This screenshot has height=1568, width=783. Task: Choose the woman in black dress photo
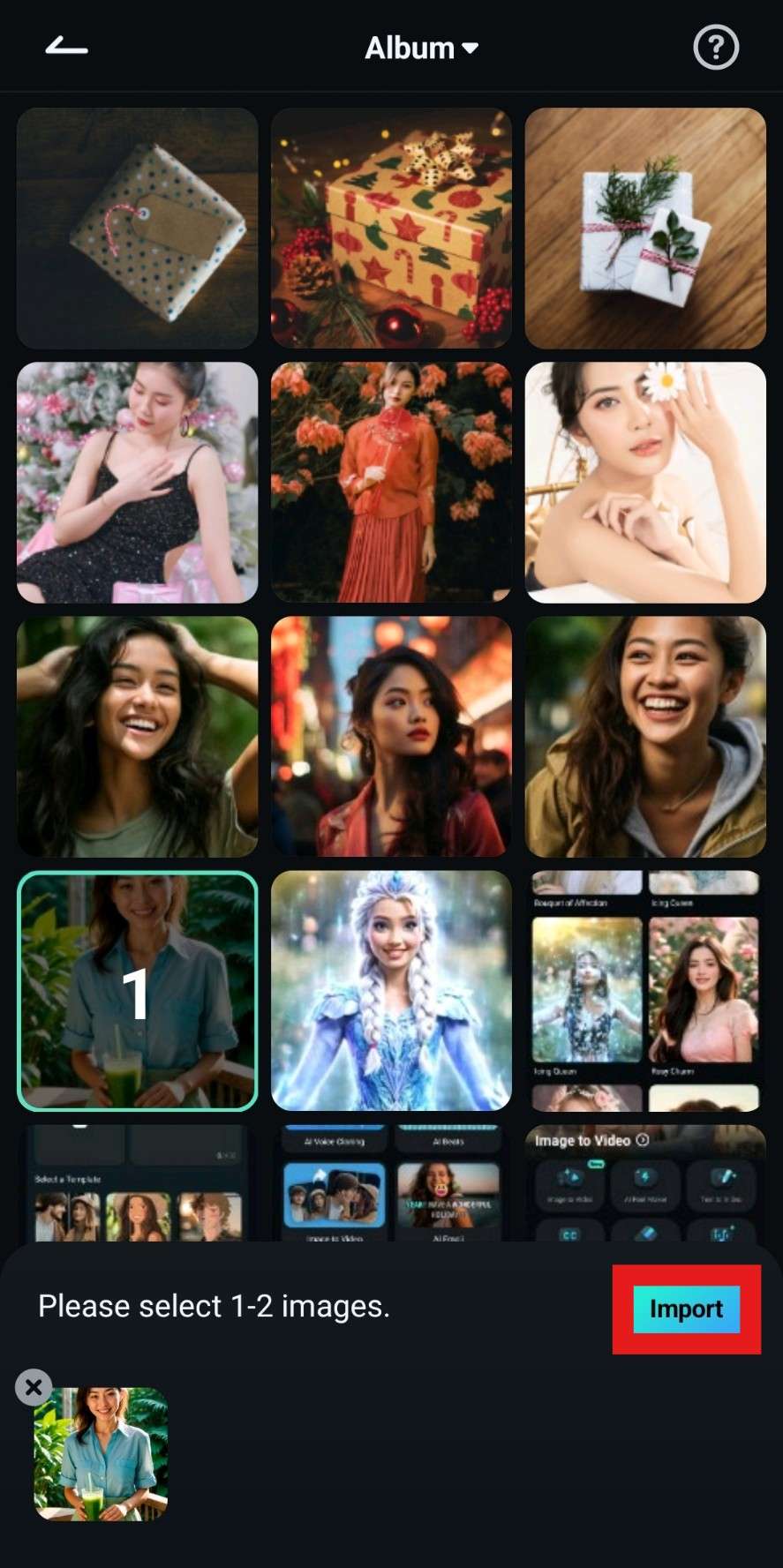pos(138,482)
